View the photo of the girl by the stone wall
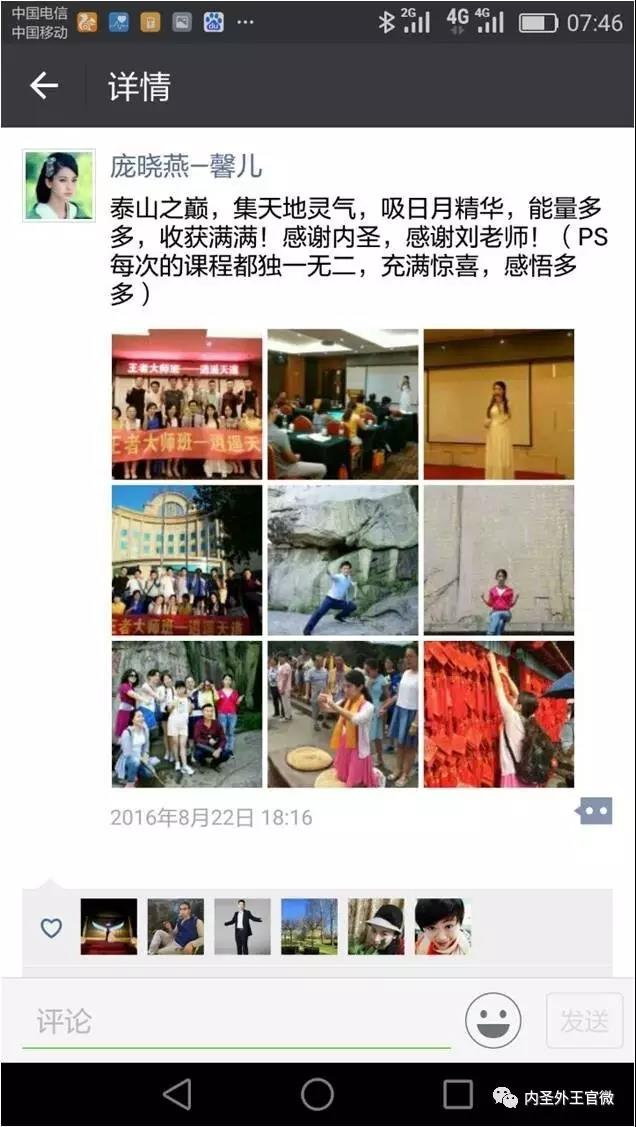The width and height of the screenshot is (636, 1127). (499, 560)
